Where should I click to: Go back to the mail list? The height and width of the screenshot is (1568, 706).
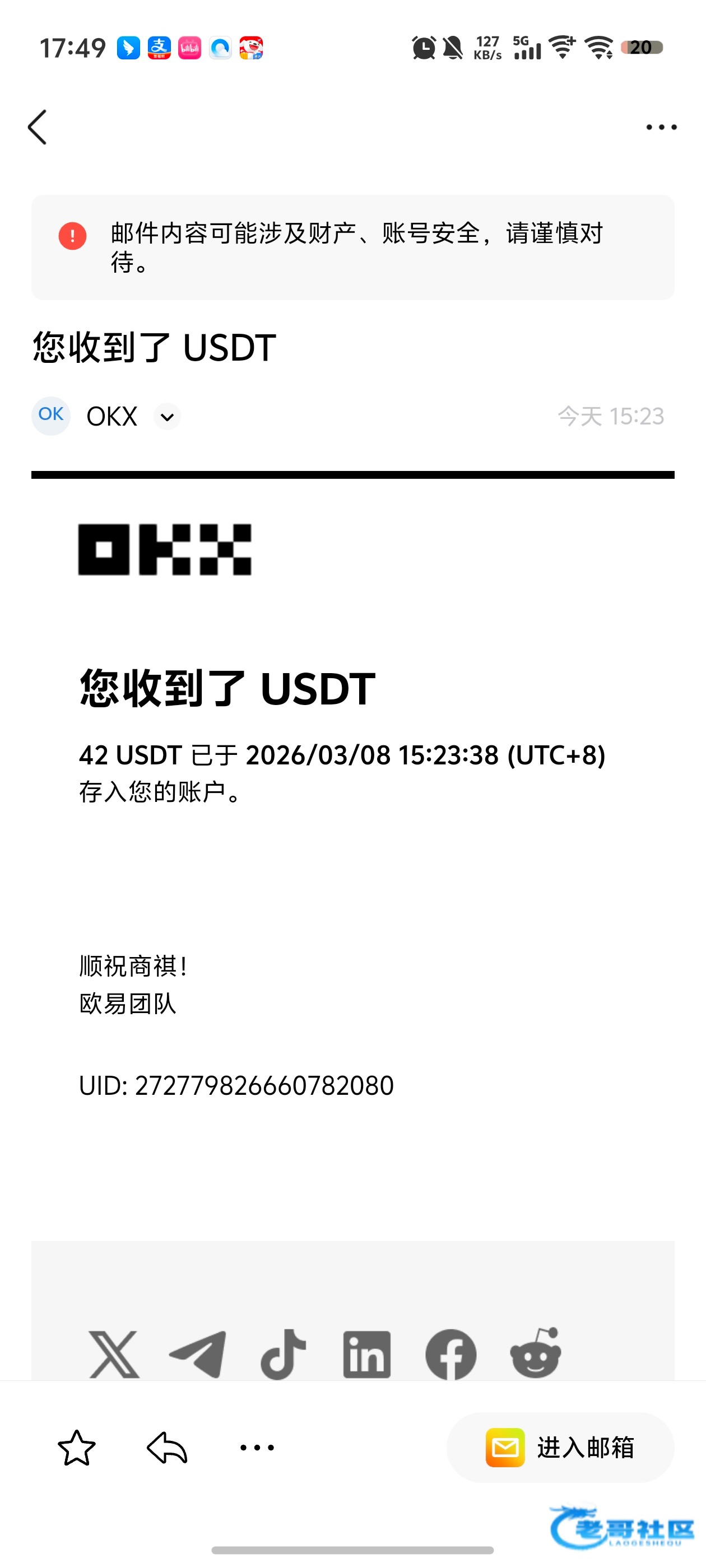click(x=38, y=127)
